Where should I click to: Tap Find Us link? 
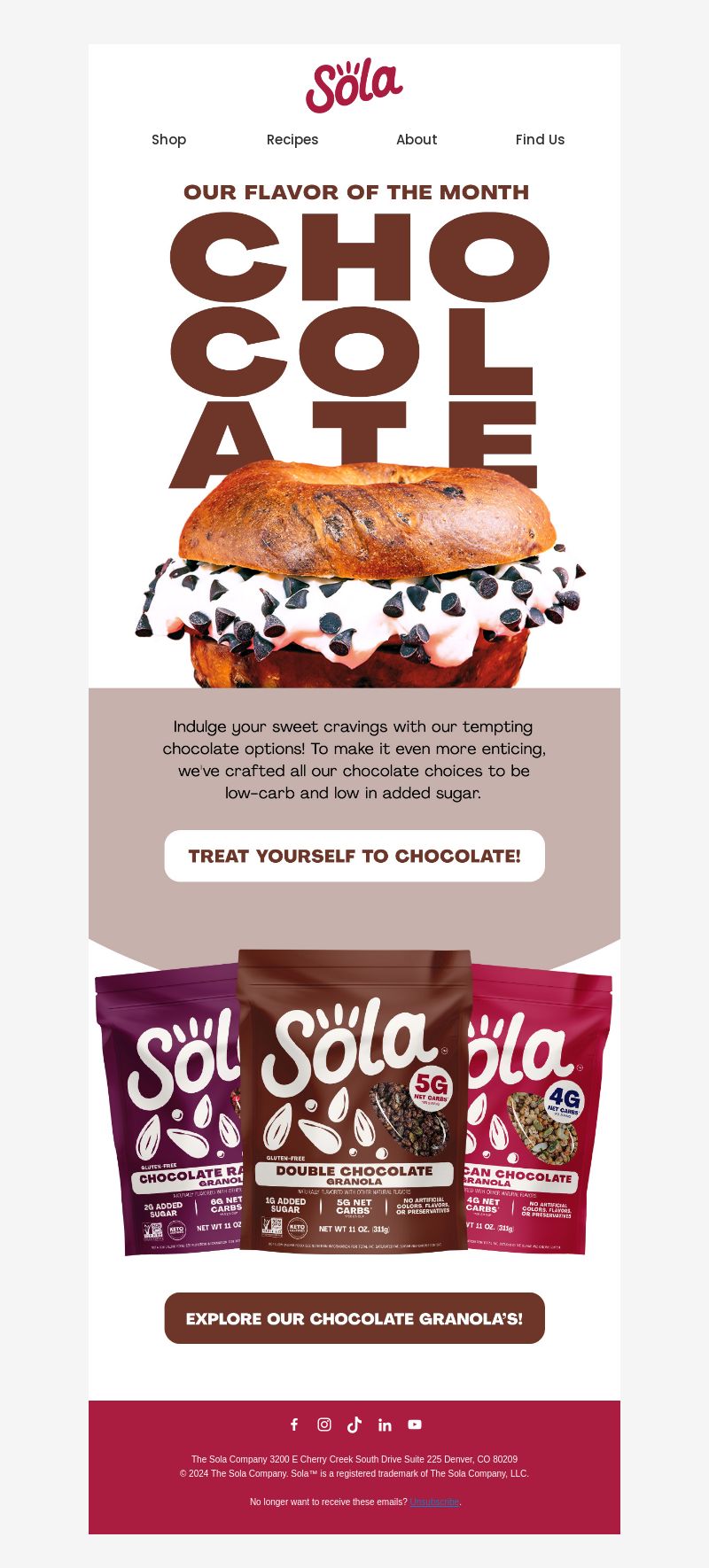[540, 139]
